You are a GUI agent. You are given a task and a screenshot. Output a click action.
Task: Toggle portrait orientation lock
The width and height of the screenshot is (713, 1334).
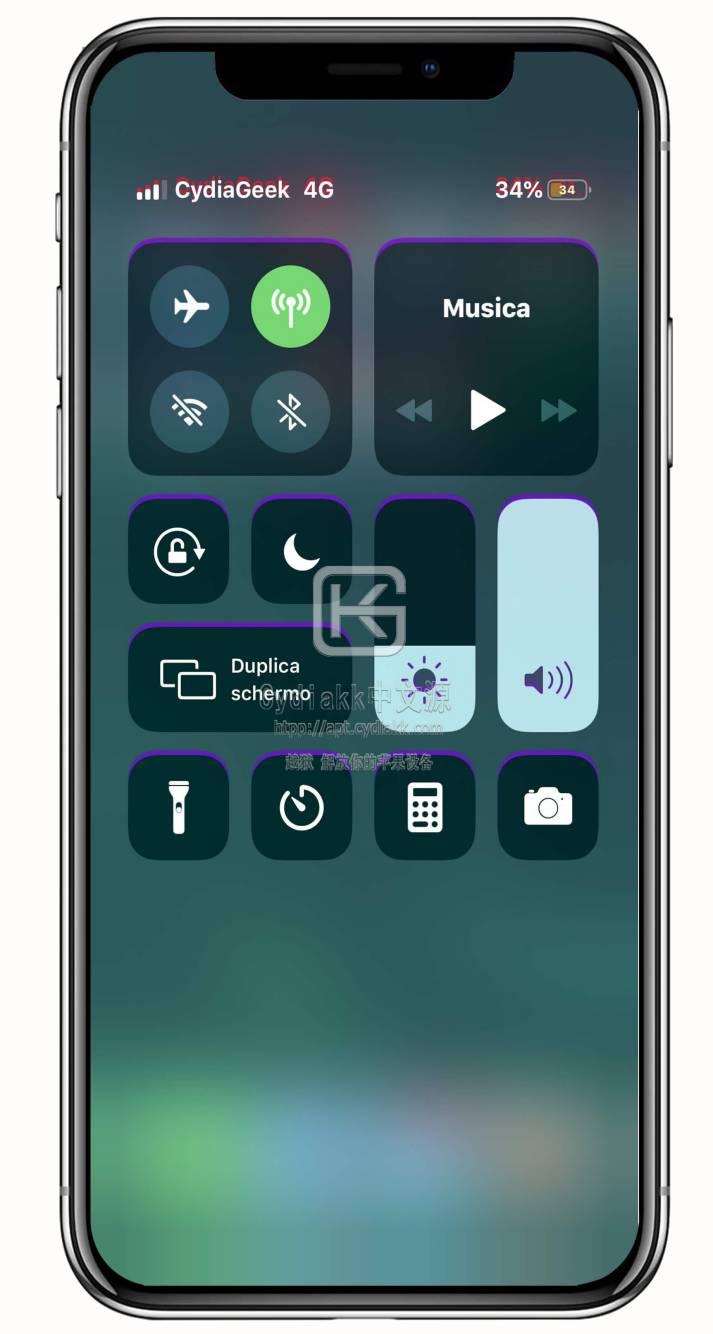tap(179, 551)
